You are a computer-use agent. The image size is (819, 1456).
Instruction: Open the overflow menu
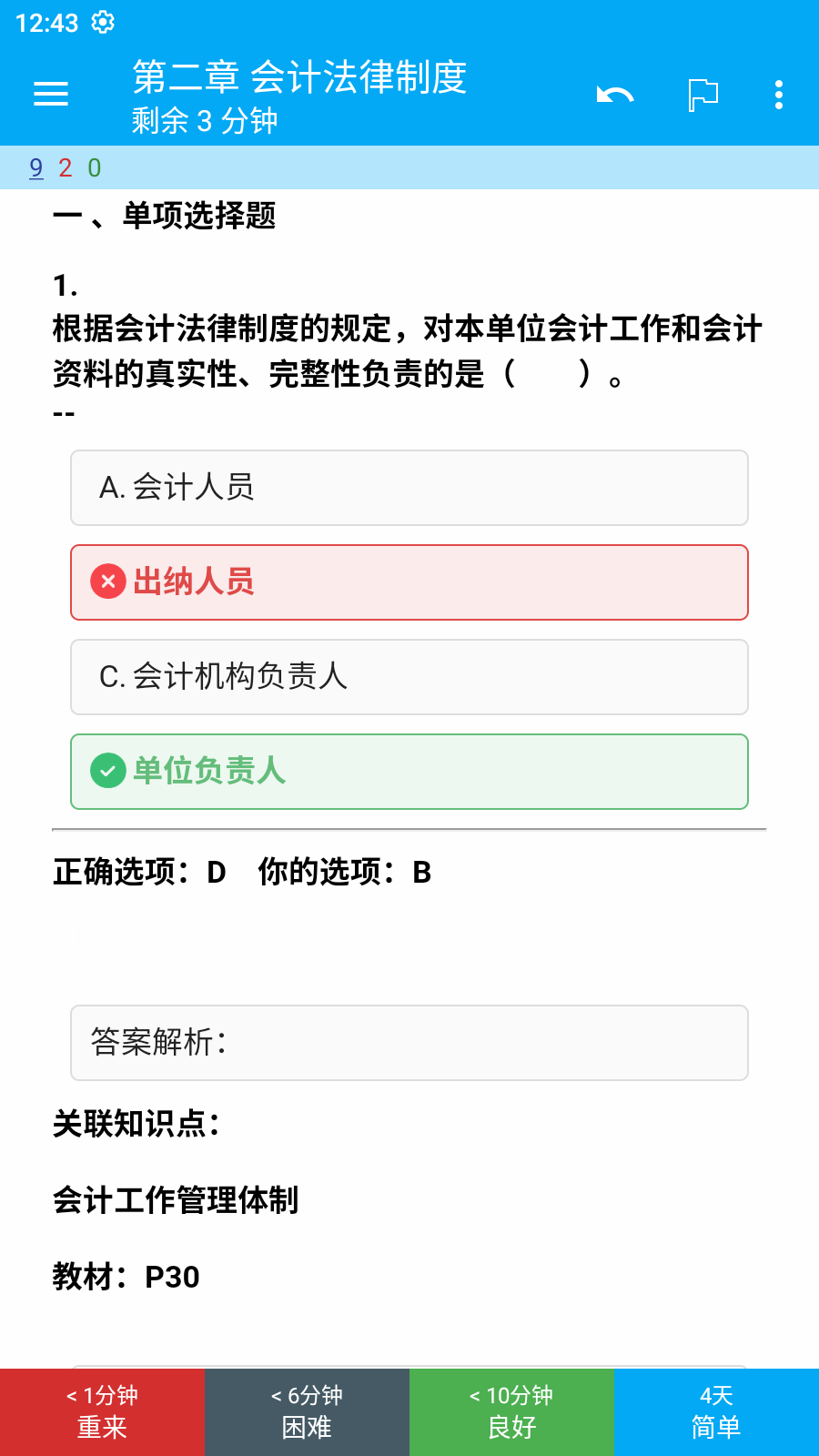click(x=779, y=95)
